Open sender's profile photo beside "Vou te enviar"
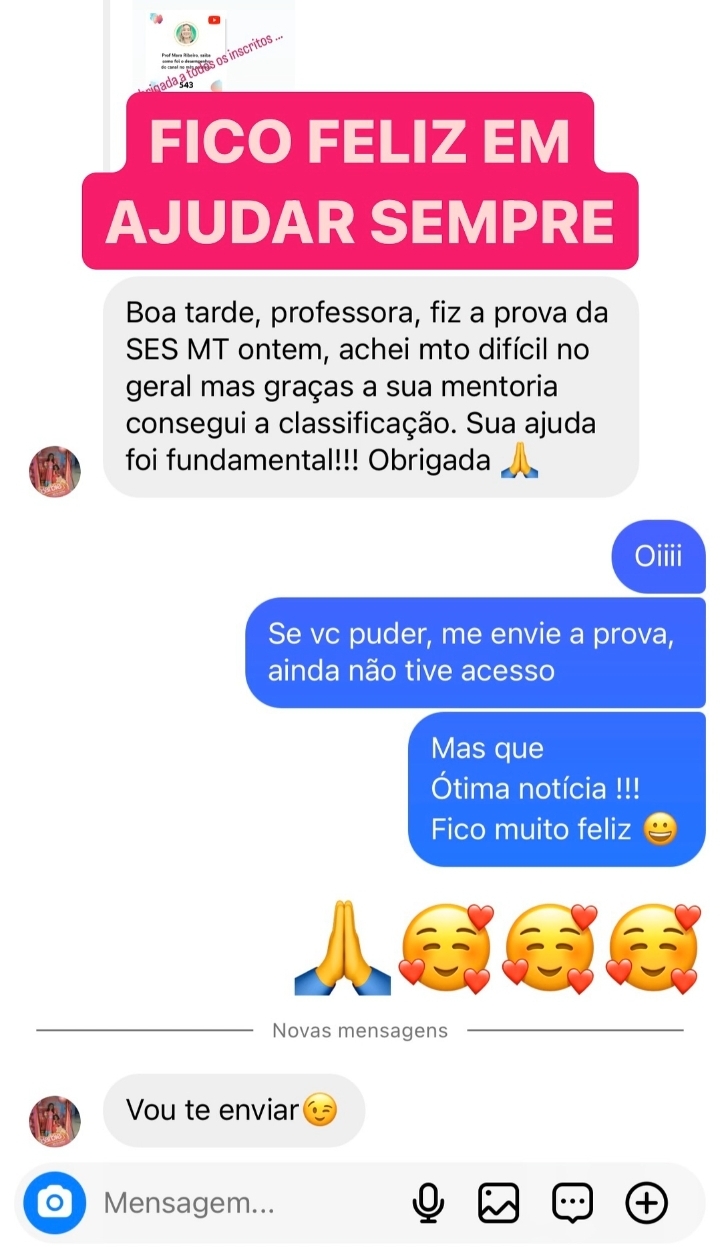The height and width of the screenshot is (1259, 720). pos(55,1120)
